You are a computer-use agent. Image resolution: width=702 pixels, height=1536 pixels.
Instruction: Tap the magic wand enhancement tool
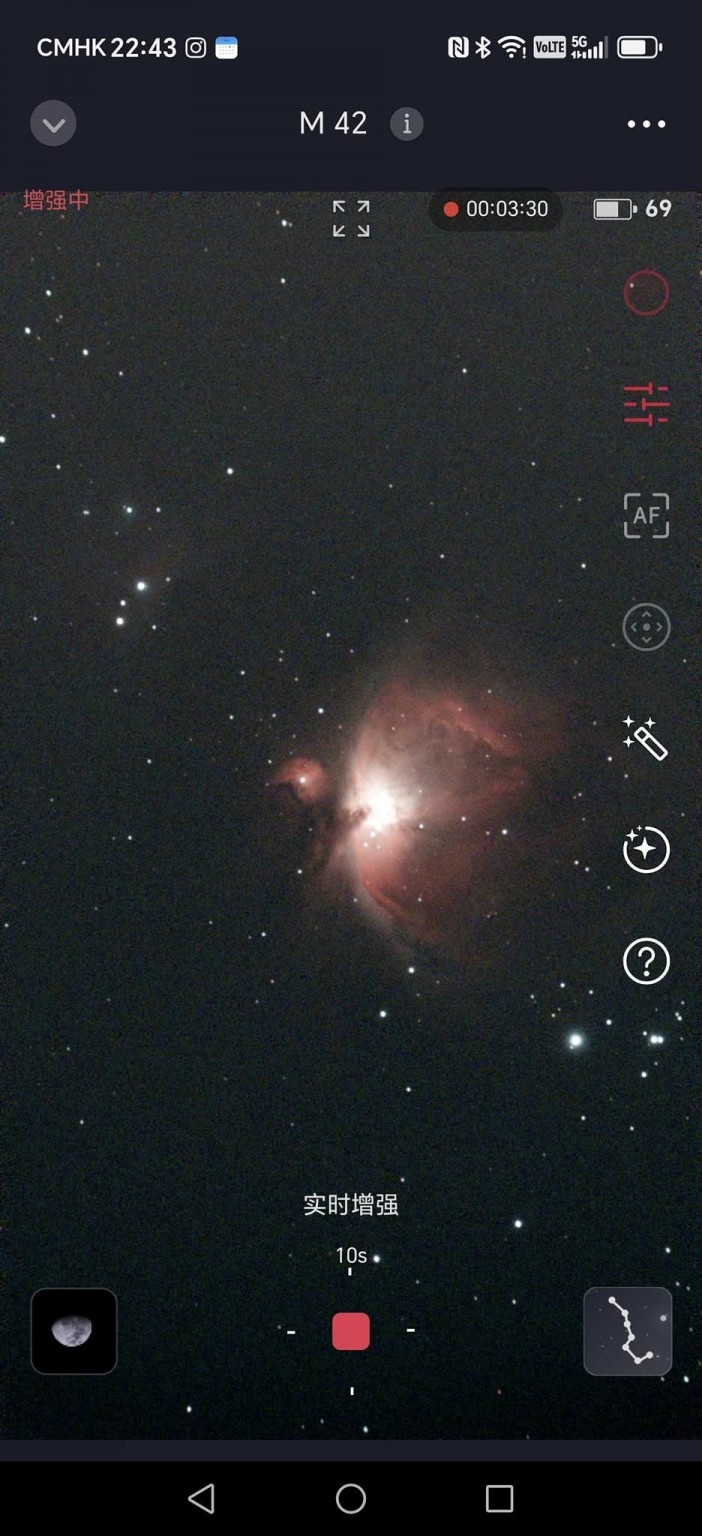tap(645, 739)
